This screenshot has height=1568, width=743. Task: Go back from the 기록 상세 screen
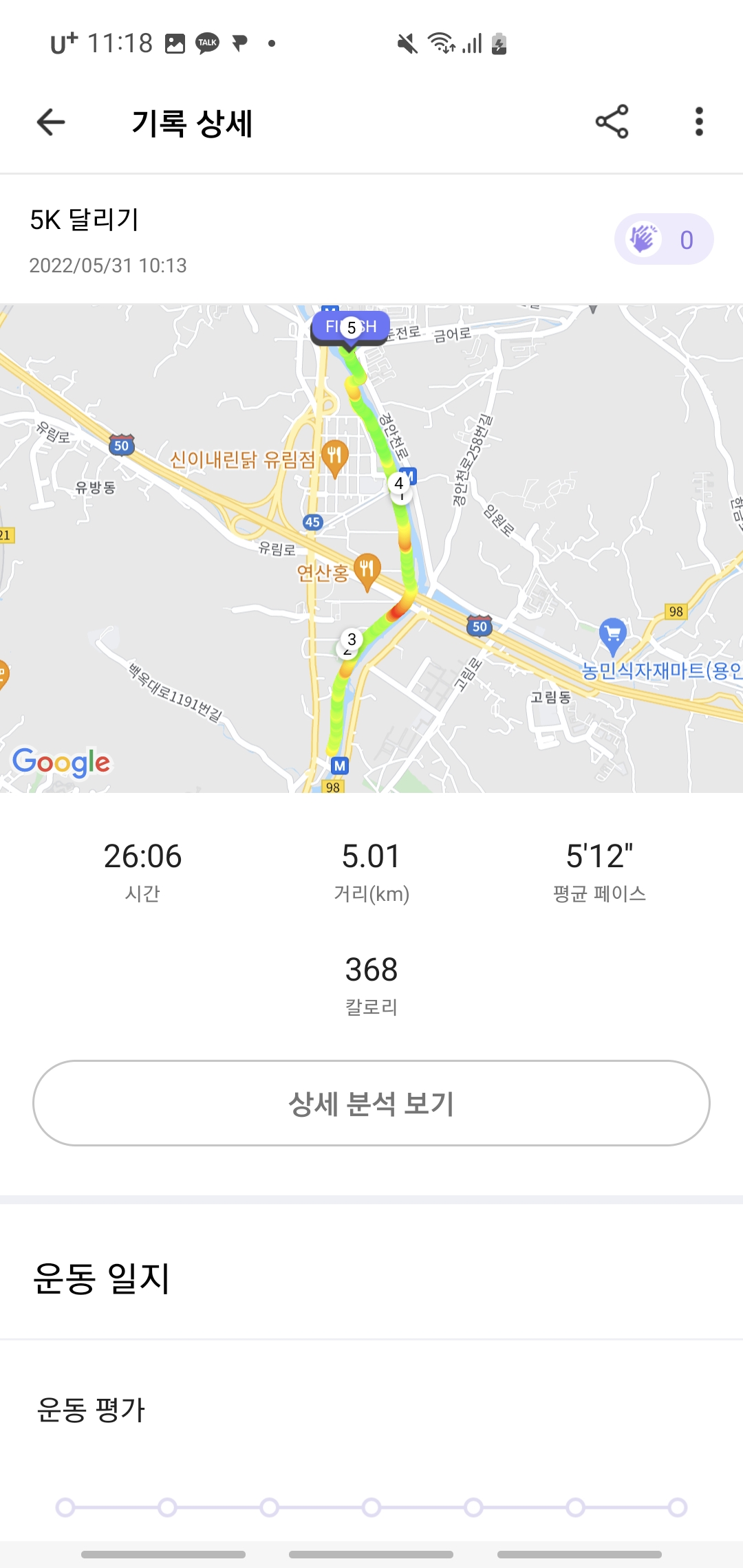[51, 122]
